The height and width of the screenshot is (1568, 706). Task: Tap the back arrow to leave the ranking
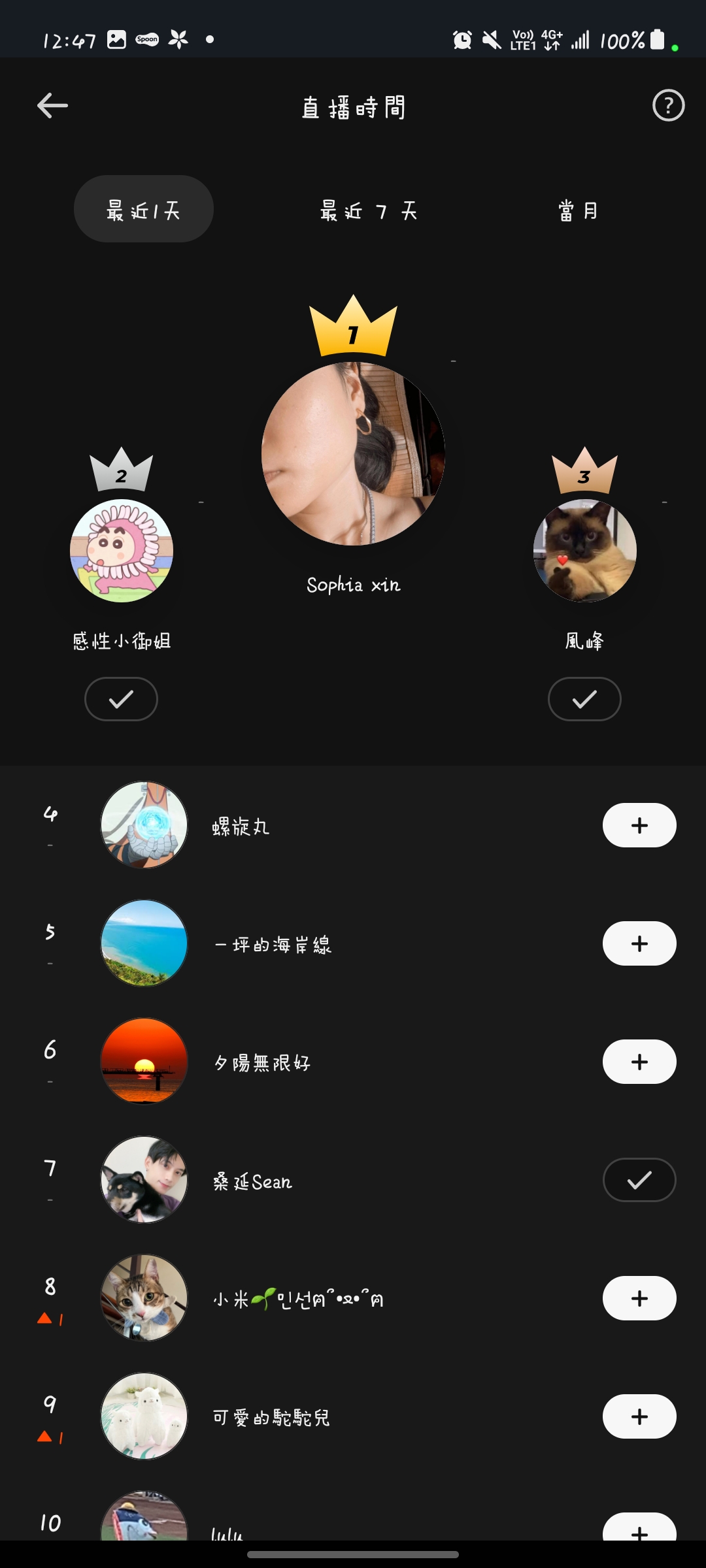coord(52,105)
